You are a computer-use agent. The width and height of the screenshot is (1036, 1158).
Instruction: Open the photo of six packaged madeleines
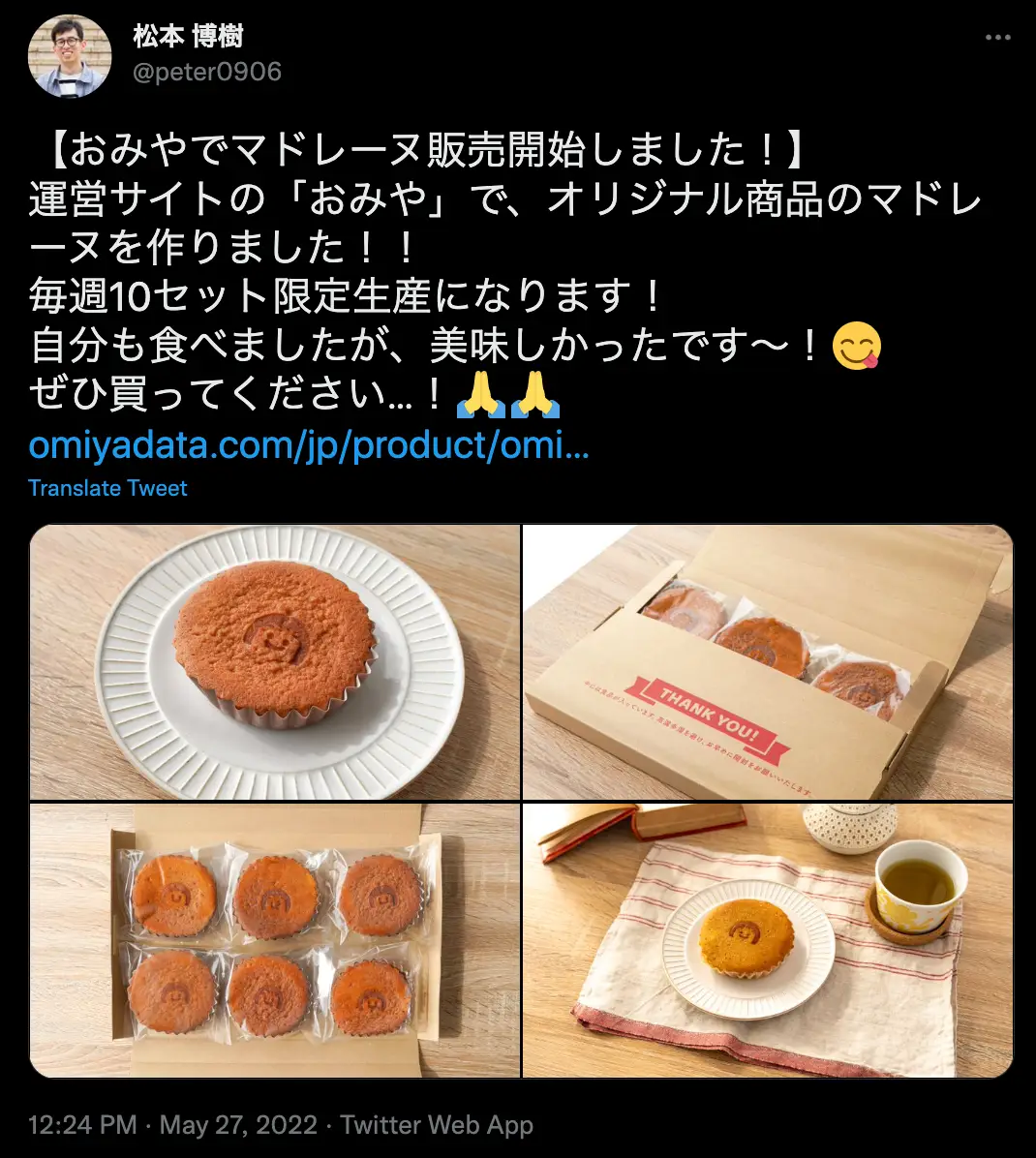(275, 941)
